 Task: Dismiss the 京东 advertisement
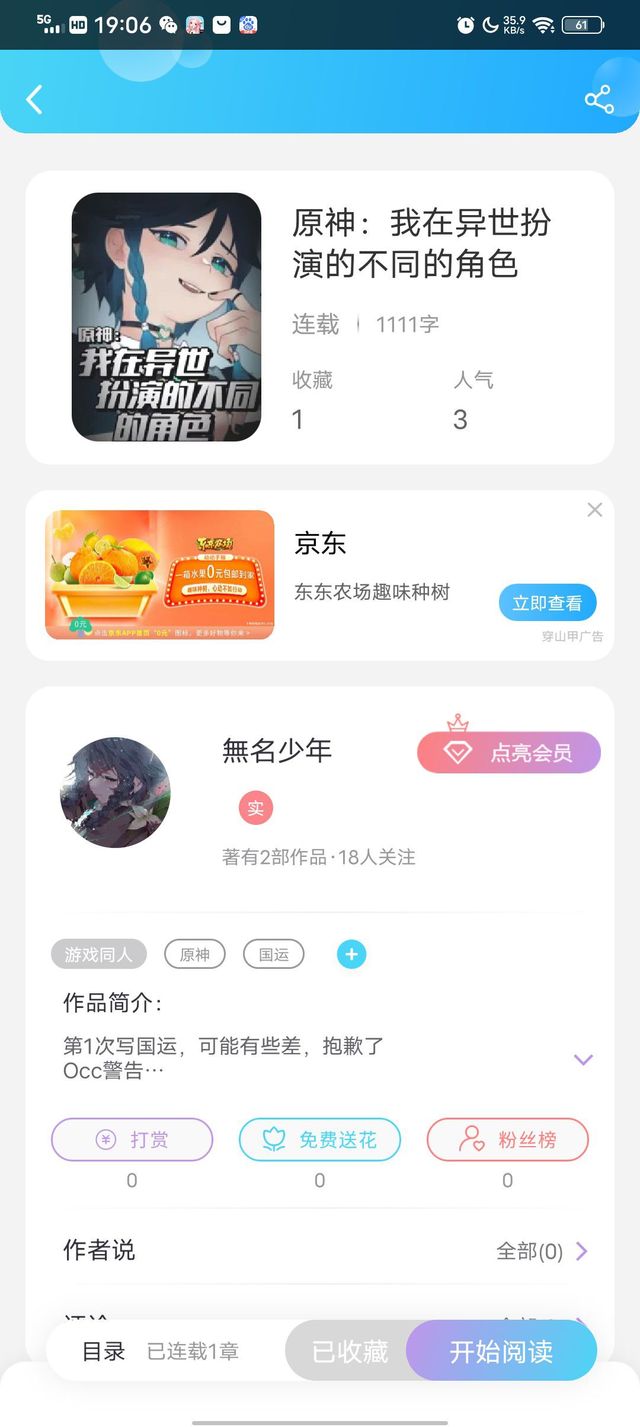pos(595,510)
